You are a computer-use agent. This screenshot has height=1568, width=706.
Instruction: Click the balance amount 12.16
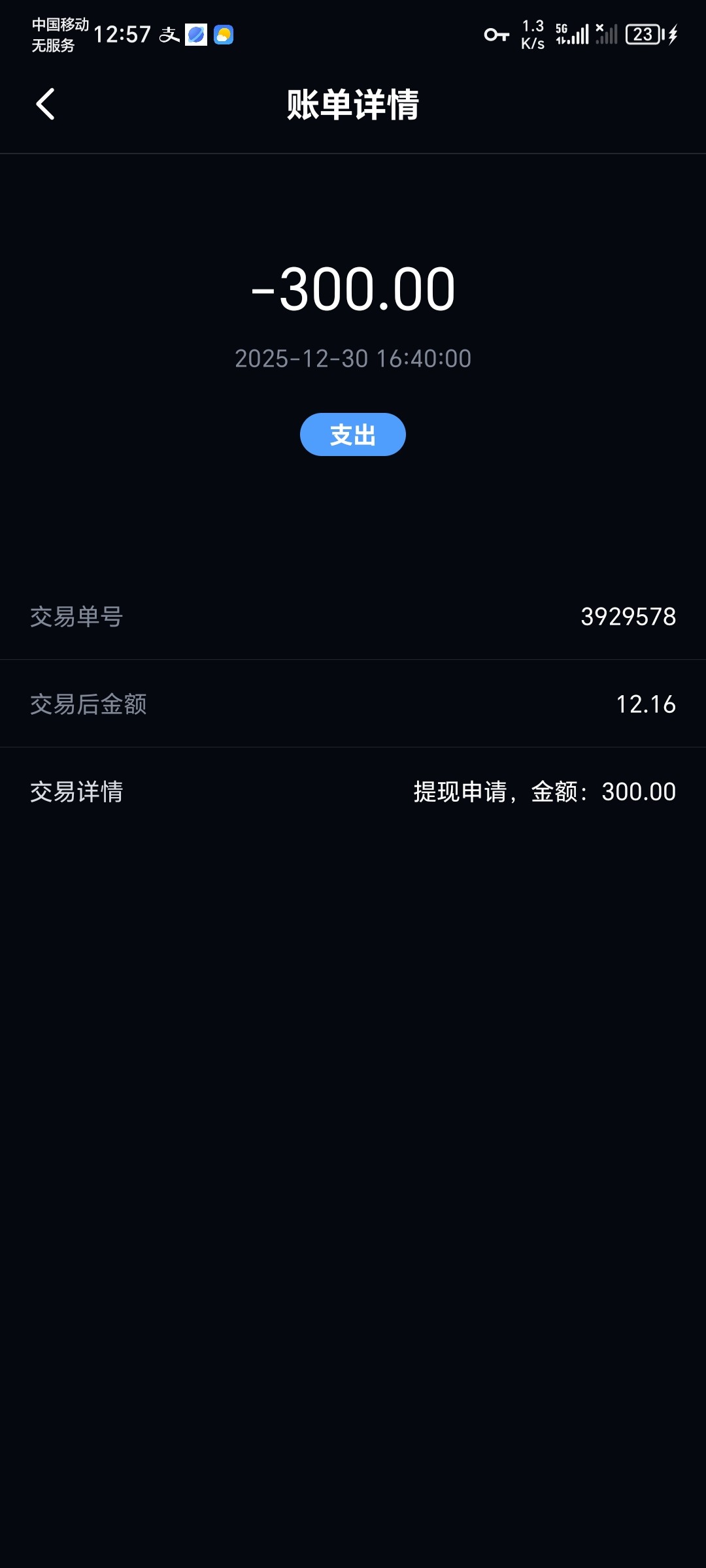coord(646,703)
